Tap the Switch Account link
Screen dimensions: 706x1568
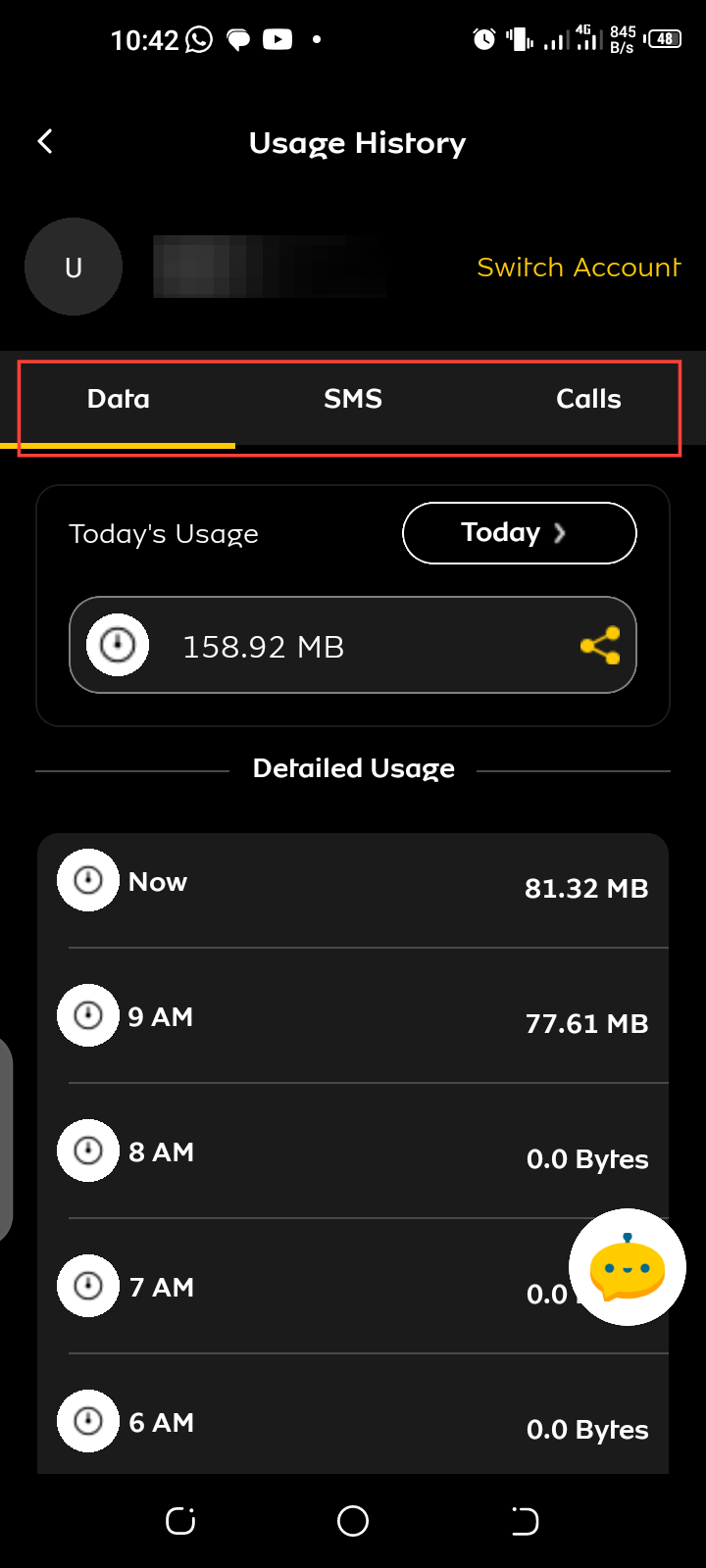pyautogui.click(x=579, y=268)
